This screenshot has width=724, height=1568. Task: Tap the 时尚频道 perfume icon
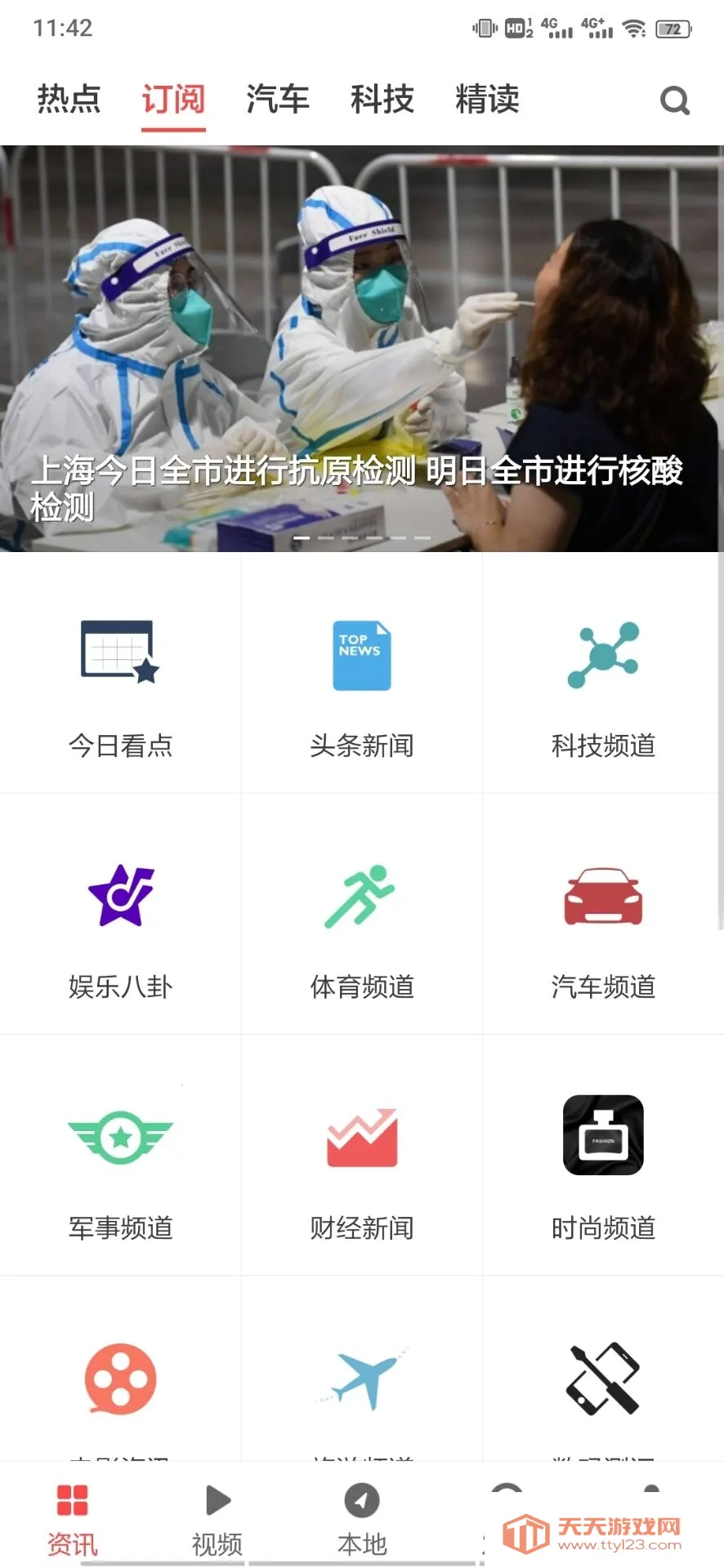coord(603,1135)
